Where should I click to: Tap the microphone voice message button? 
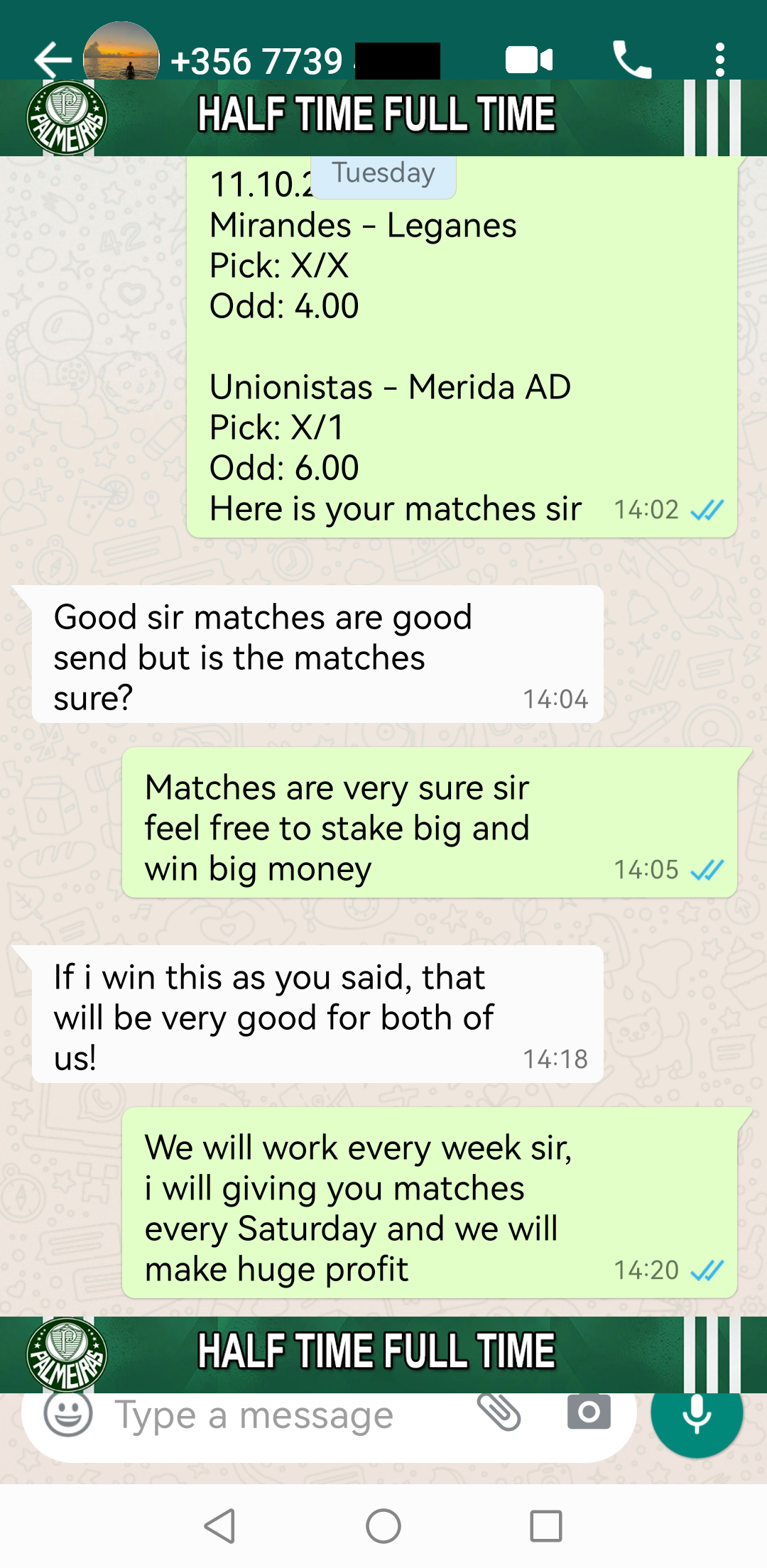point(696,1415)
